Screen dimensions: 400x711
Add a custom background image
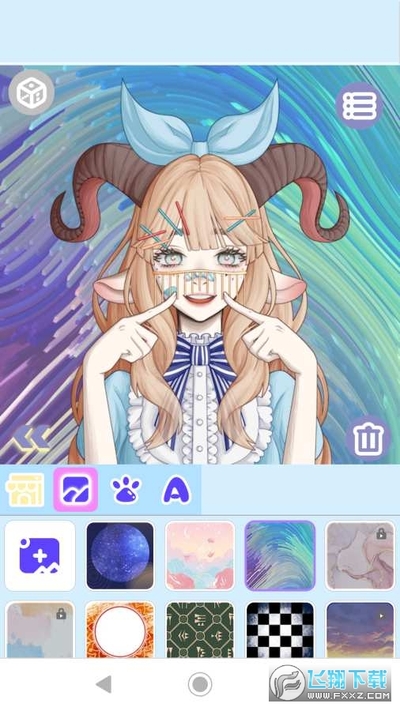tap(40, 555)
